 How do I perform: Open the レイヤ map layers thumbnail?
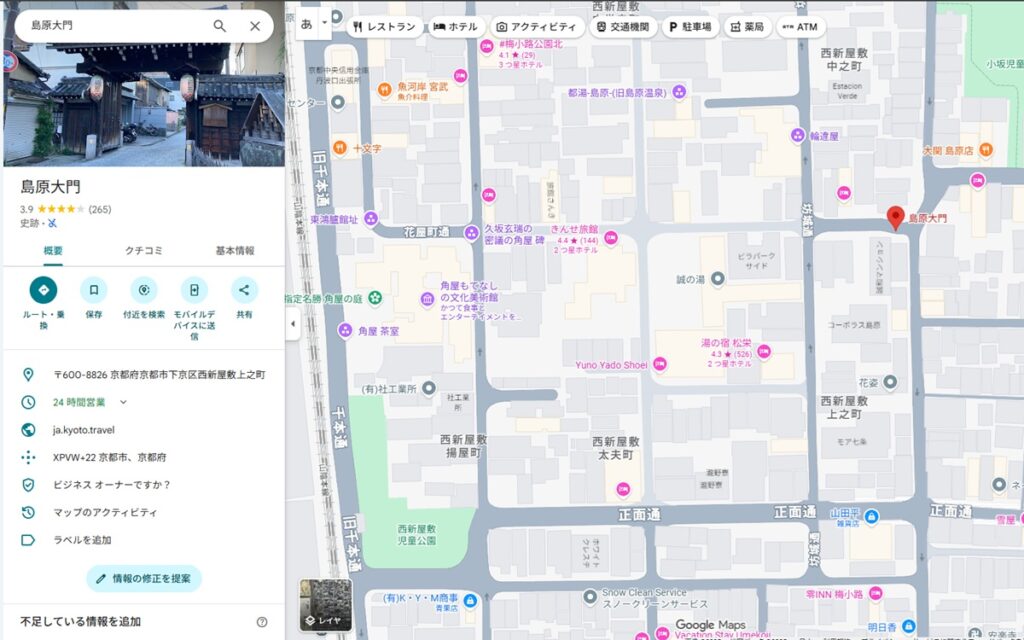coord(326,606)
